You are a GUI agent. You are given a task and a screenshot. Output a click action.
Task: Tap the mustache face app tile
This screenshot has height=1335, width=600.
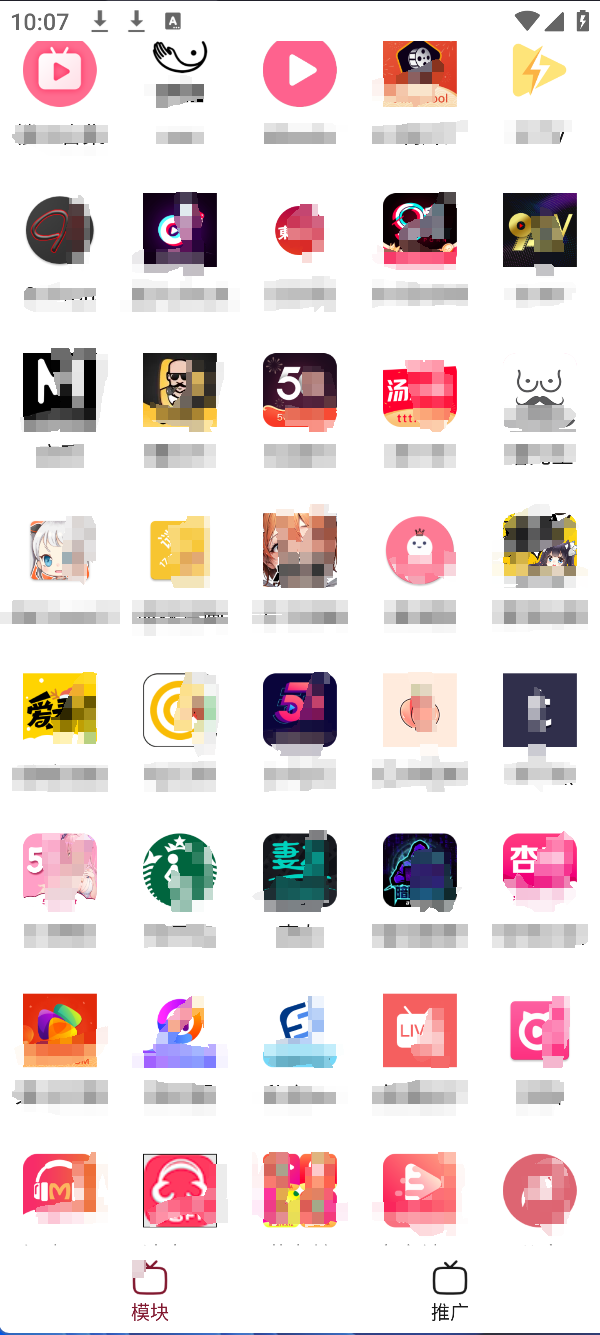[540, 392]
